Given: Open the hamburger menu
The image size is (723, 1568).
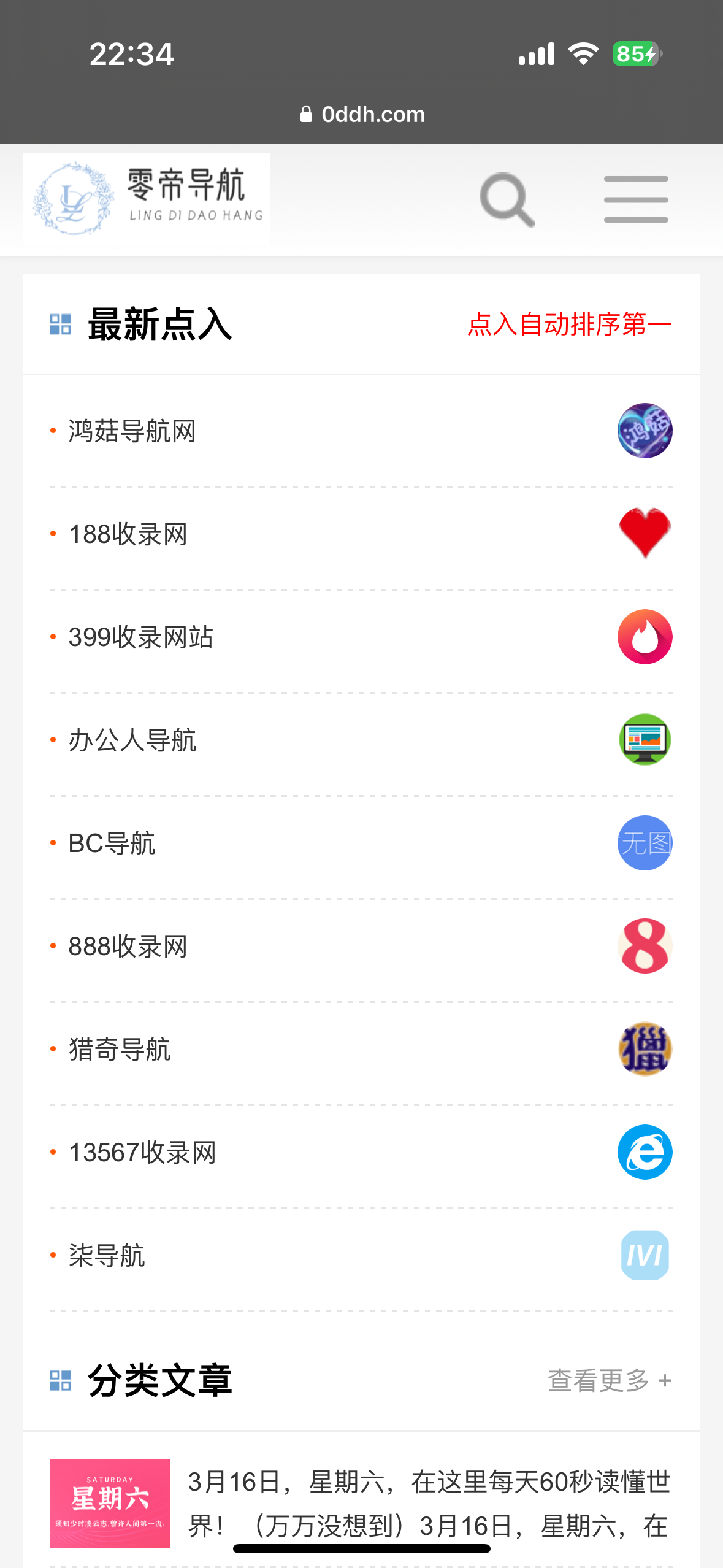Looking at the screenshot, I should point(635,199).
